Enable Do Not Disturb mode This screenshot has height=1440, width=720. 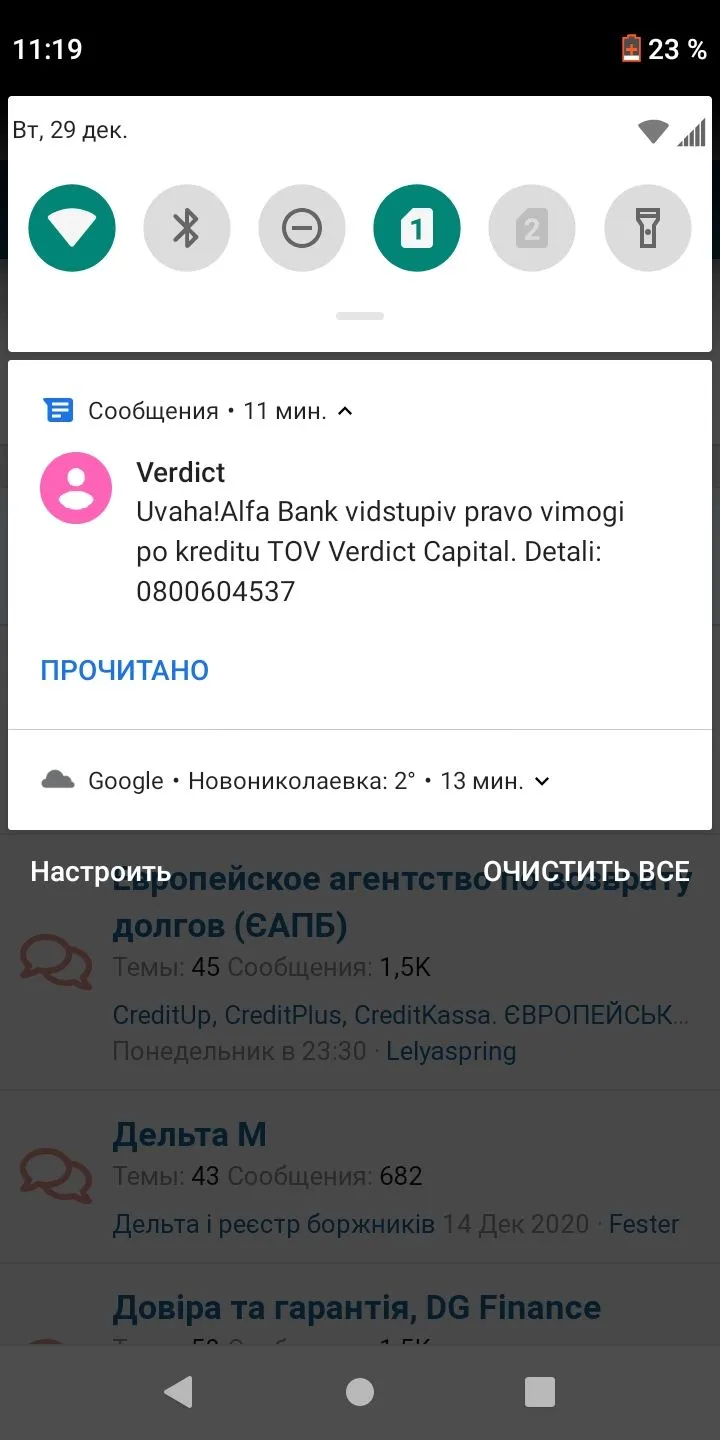click(302, 229)
